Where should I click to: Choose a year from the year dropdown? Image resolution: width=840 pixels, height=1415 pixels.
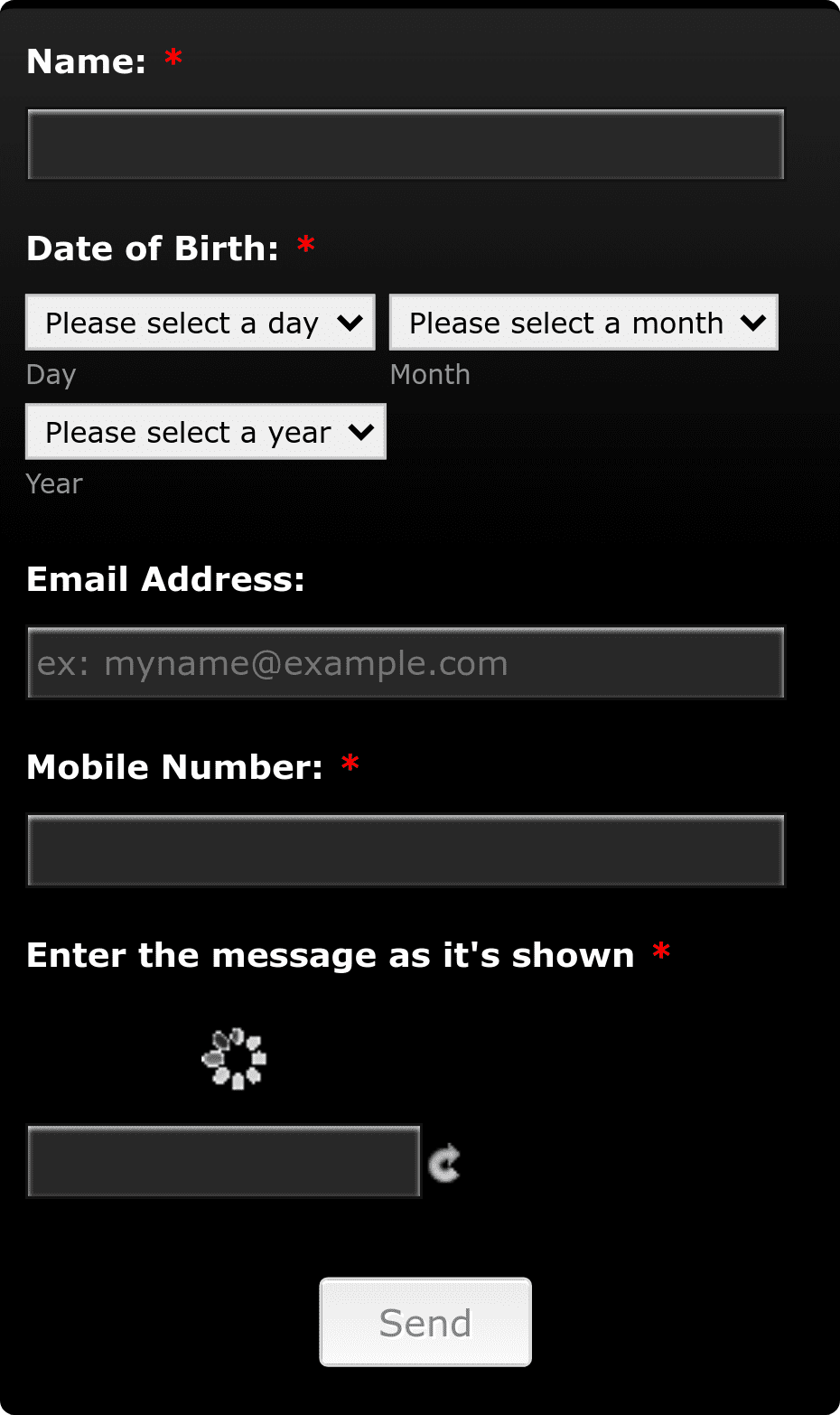(x=206, y=431)
